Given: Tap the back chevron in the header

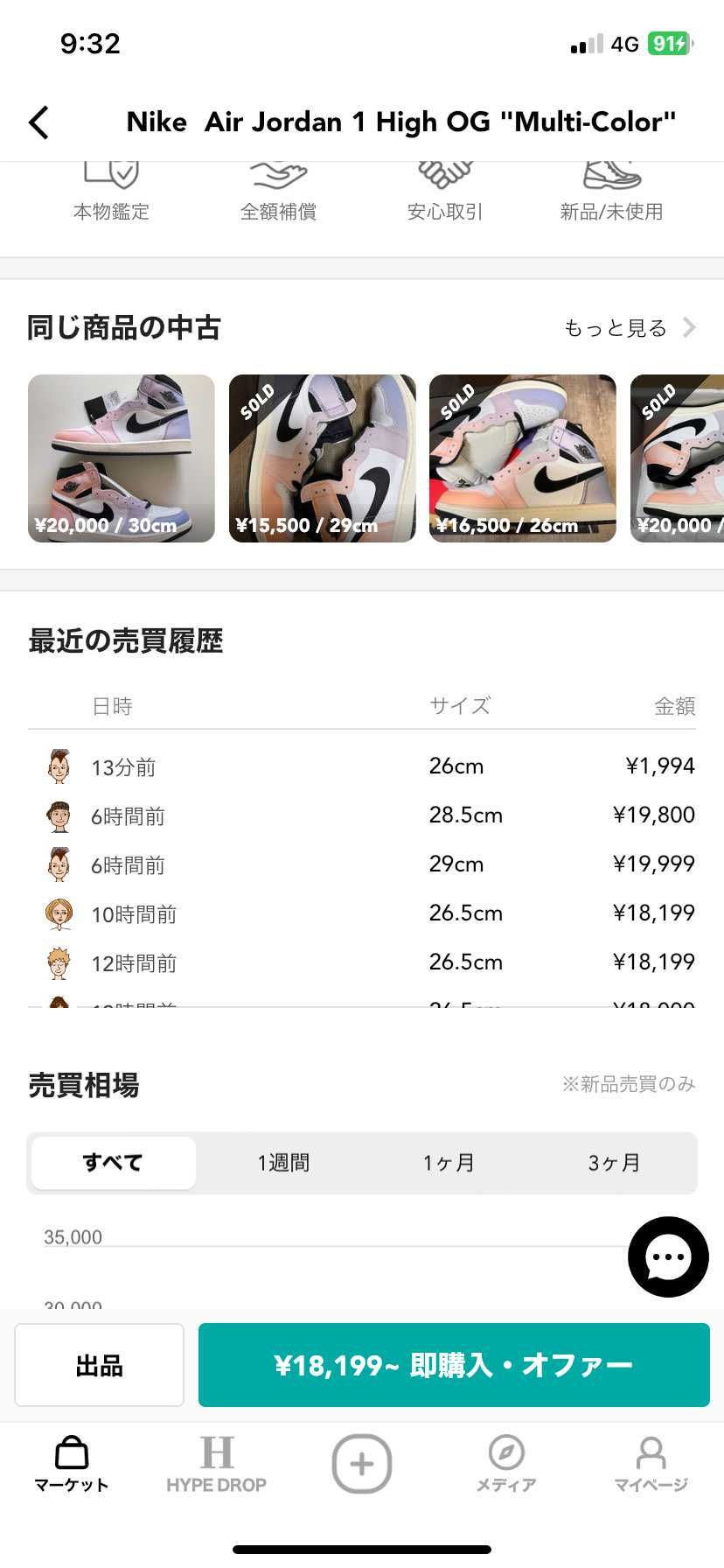Looking at the screenshot, I should (38, 122).
